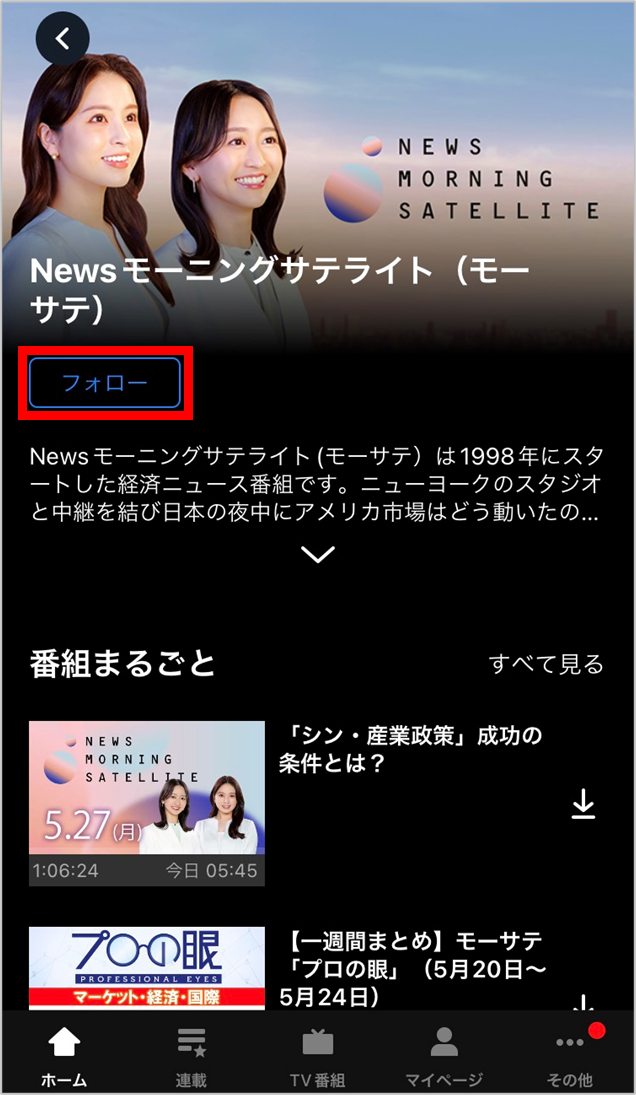Image resolution: width=636 pixels, height=1095 pixels.
Task: Switch to the TV番組 tab
Action: [x=317, y=1055]
